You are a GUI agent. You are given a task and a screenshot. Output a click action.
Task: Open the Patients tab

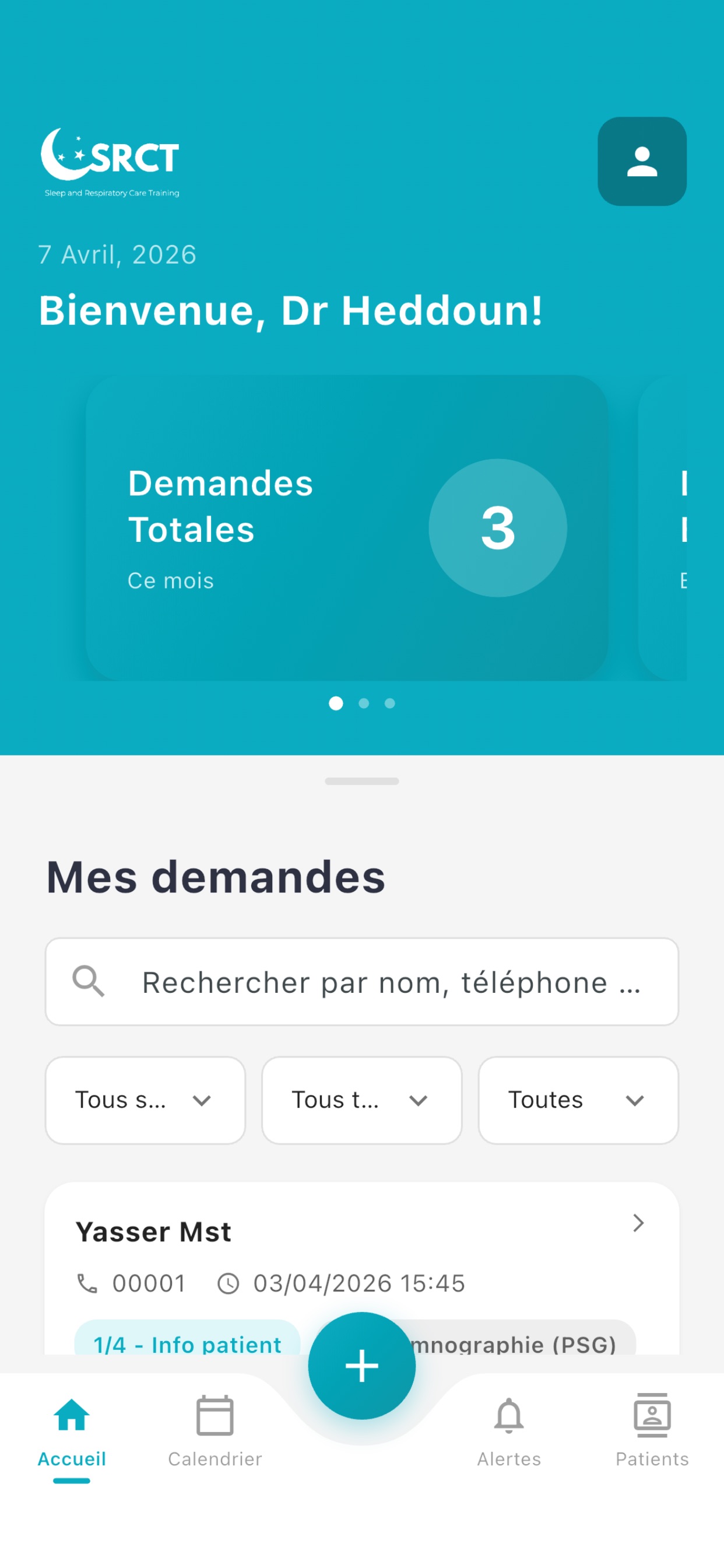[652, 1431]
